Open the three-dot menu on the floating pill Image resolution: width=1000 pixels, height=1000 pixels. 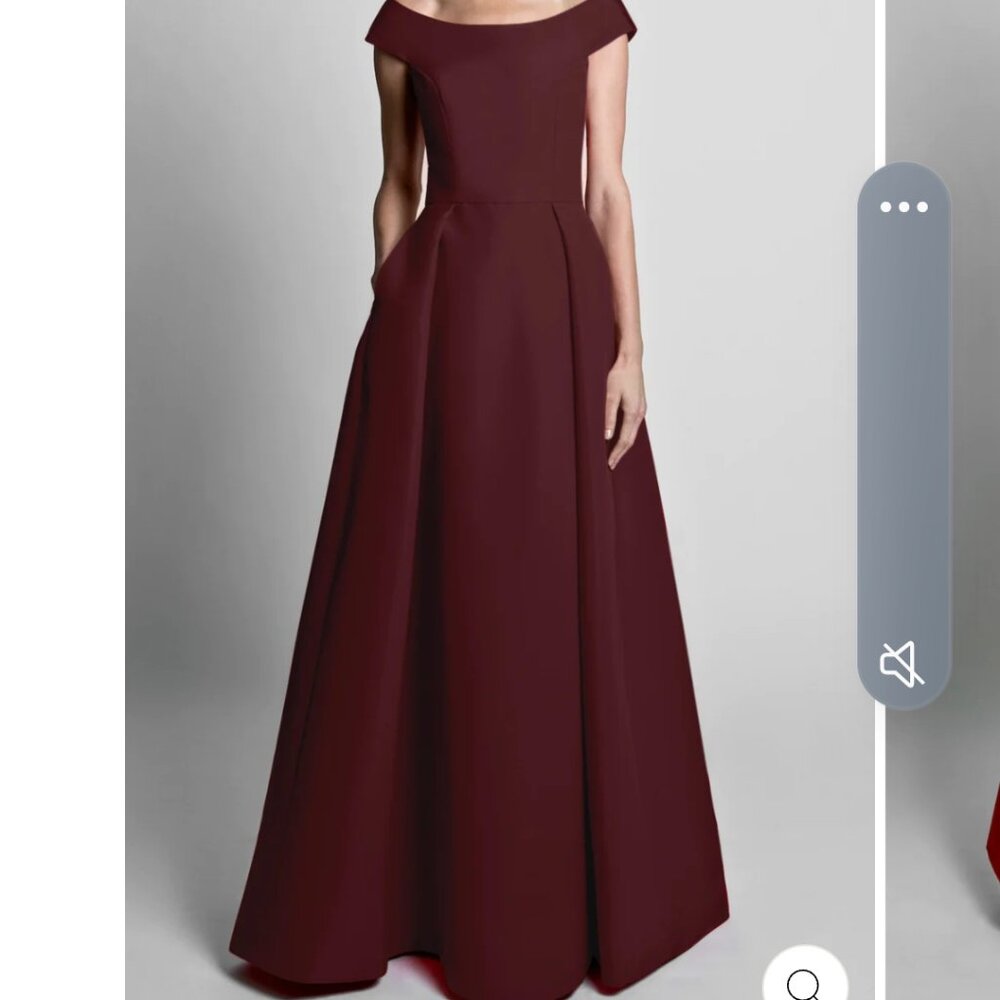pyautogui.click(x=904, y=208)
